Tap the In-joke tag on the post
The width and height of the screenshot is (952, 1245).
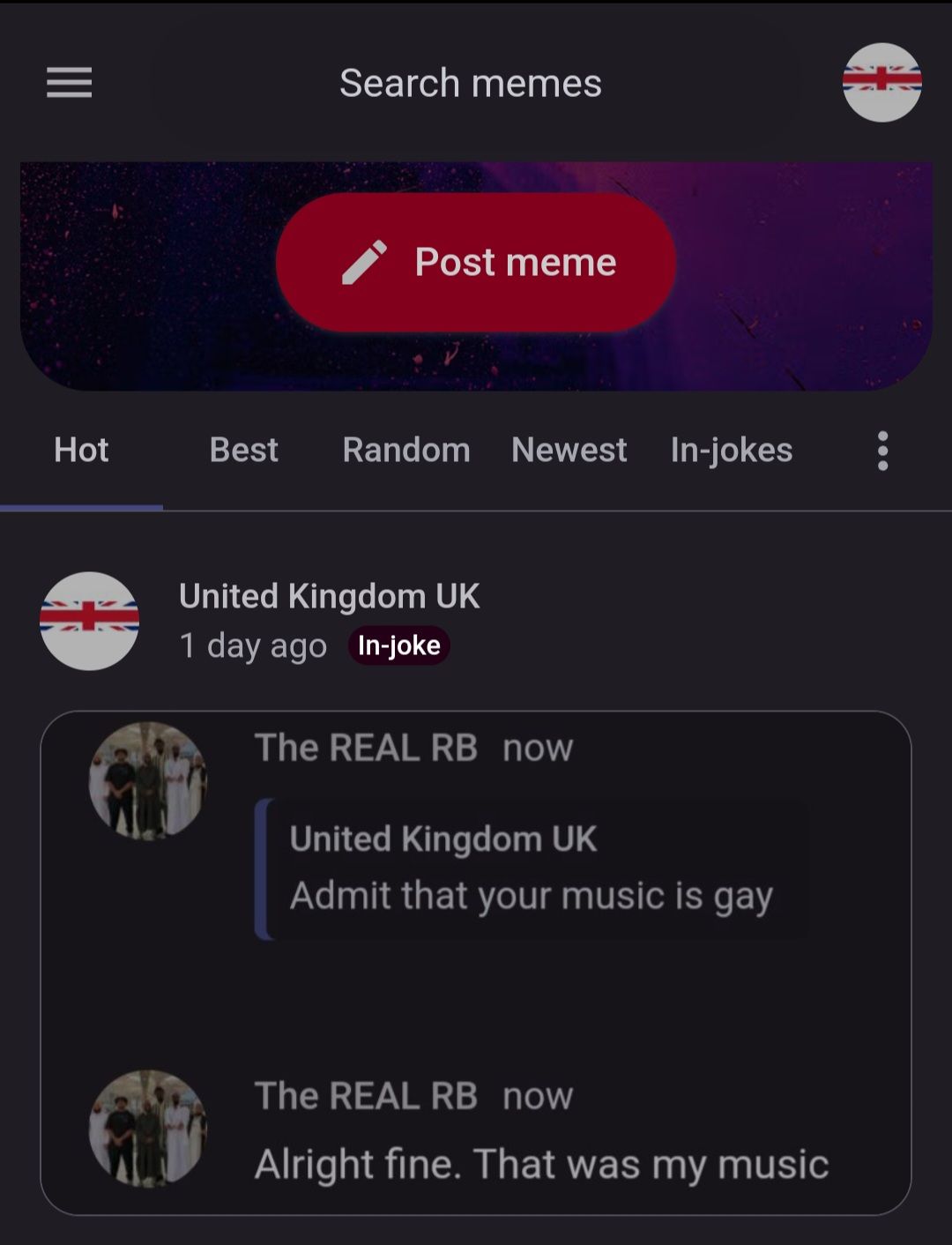(399, 645)
